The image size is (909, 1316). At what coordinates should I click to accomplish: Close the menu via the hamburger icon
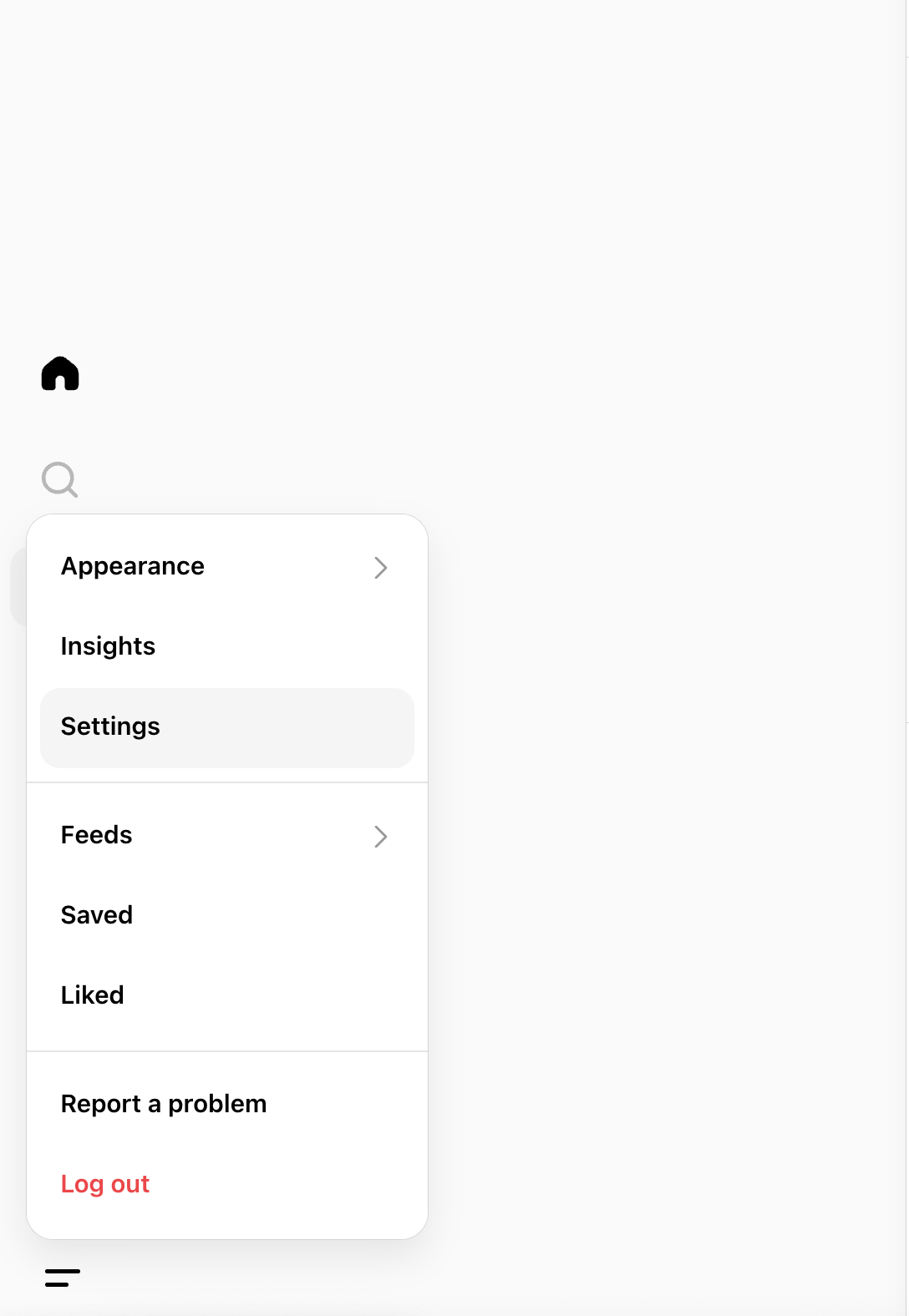[62, 1278]
